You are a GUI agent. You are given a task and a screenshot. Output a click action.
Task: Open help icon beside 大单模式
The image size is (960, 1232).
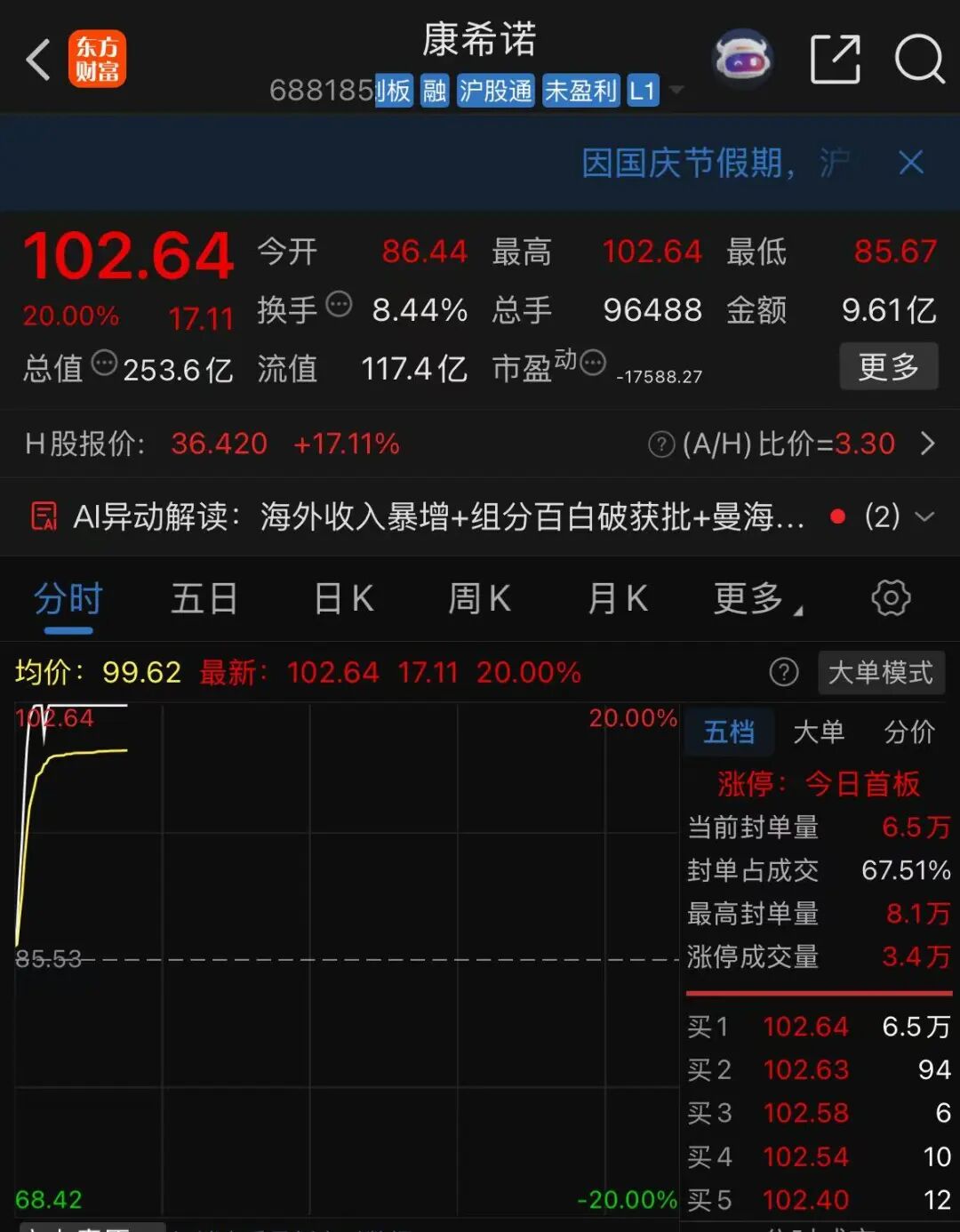point(784,673)
